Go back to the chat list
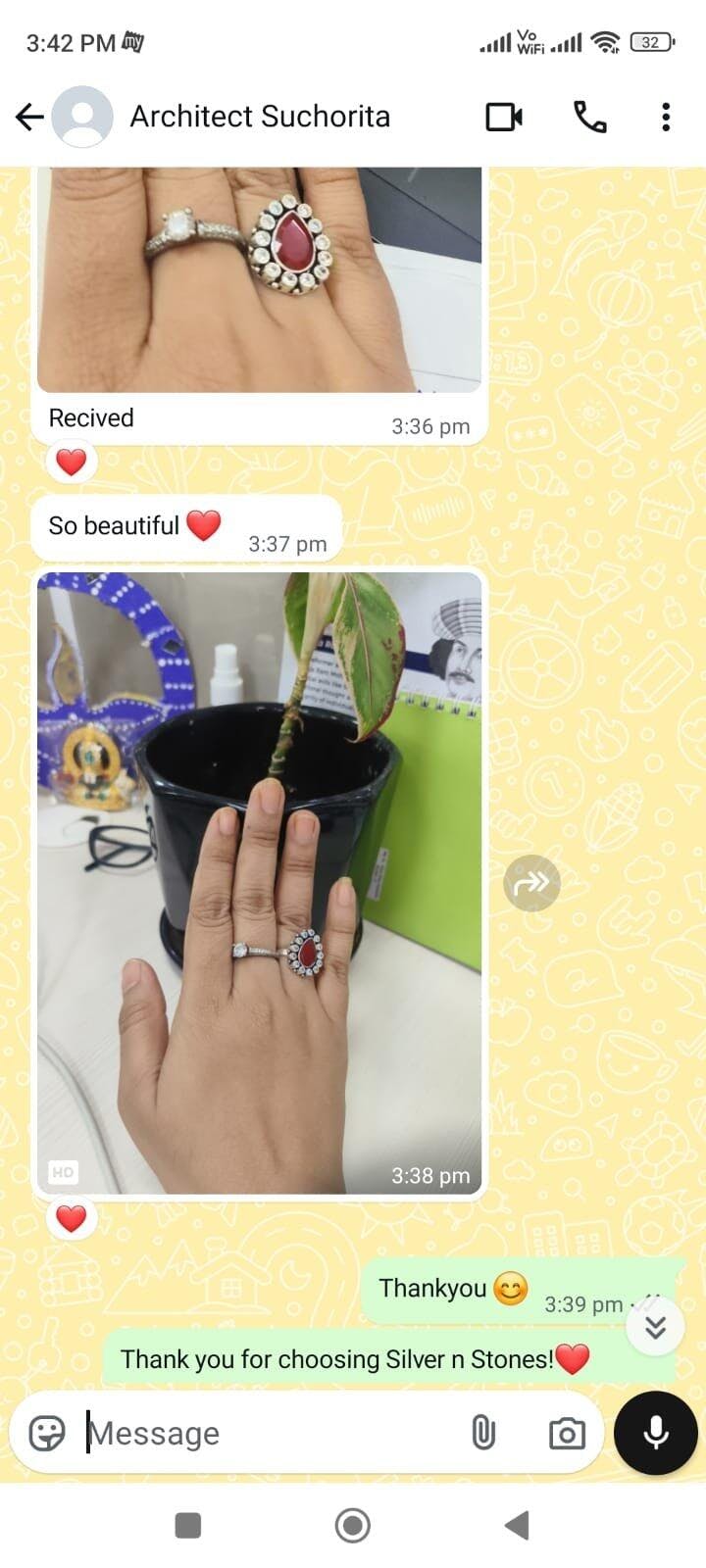The height and width of the screenshot is (1568, 706). (x=29, y=118)
